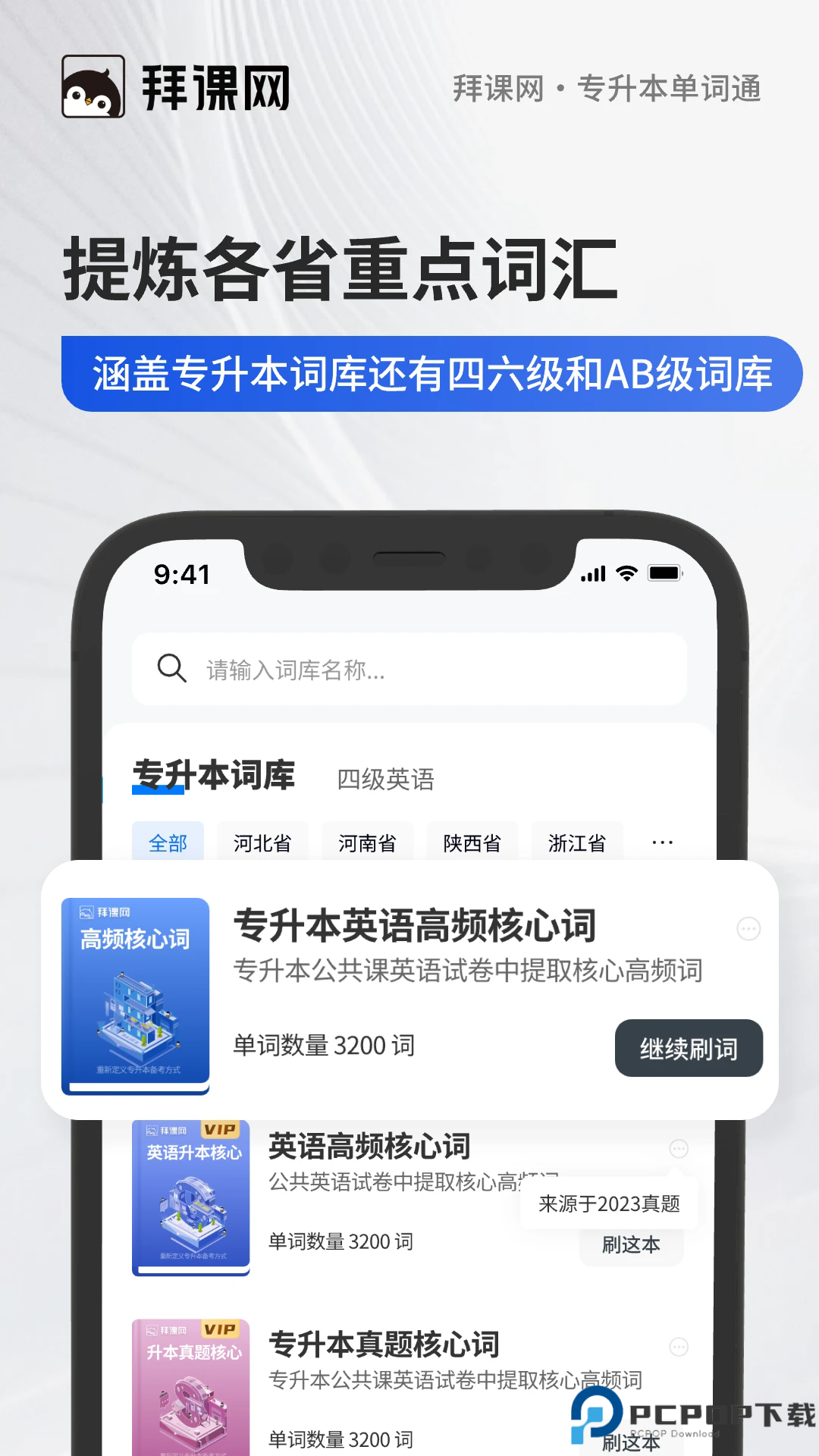819x1456 pixels.
Task: Click the 继续刷词 button
Action: pos(688,1048)
